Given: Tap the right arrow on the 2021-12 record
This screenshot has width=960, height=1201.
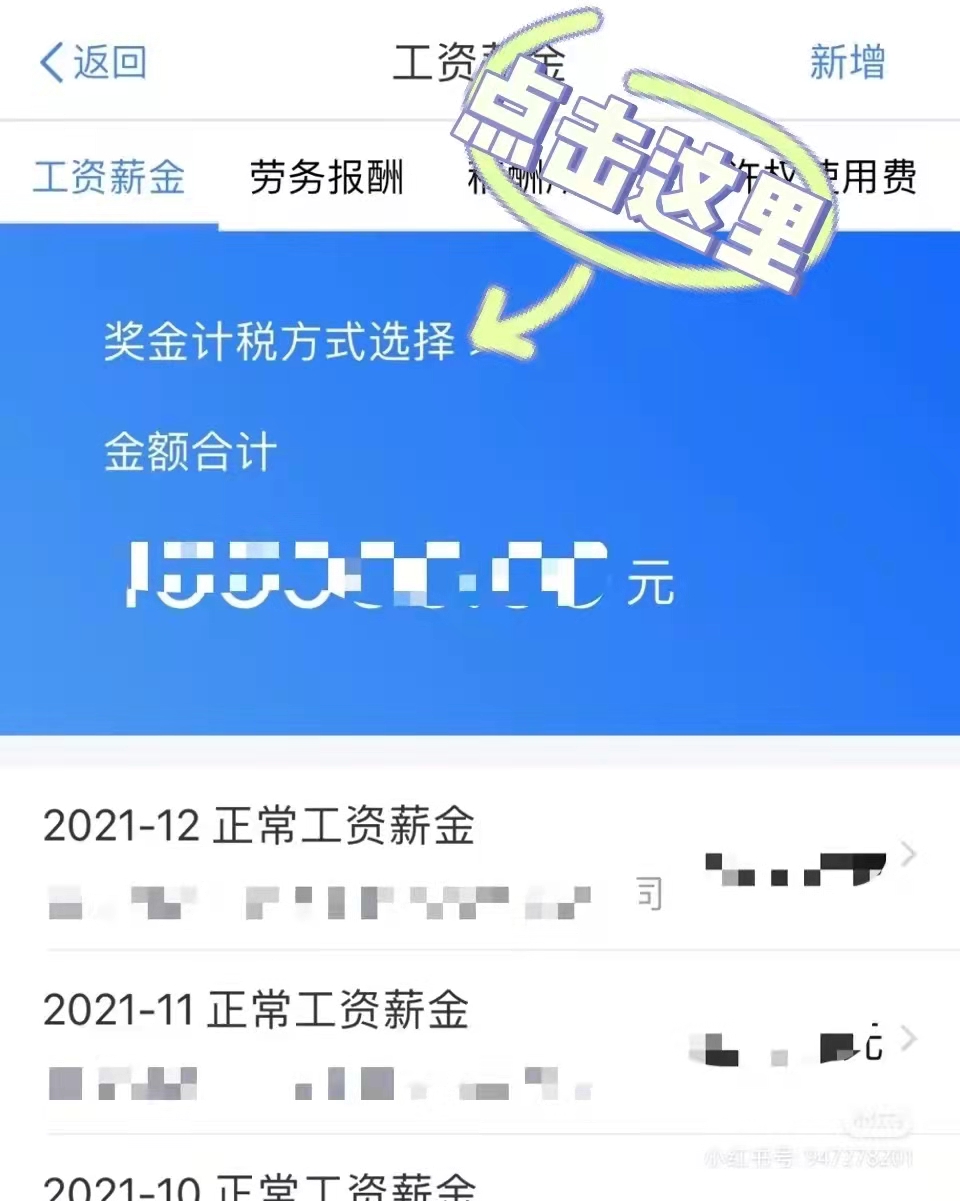Looking at the screenshot, I should [908, 855].
